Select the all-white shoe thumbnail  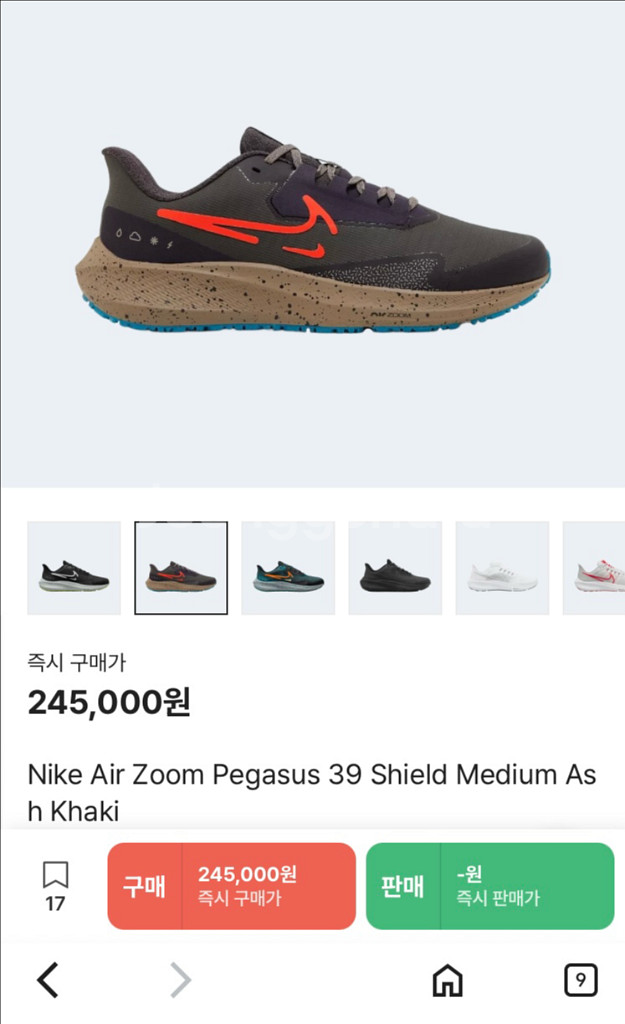[x=502, y=568]
